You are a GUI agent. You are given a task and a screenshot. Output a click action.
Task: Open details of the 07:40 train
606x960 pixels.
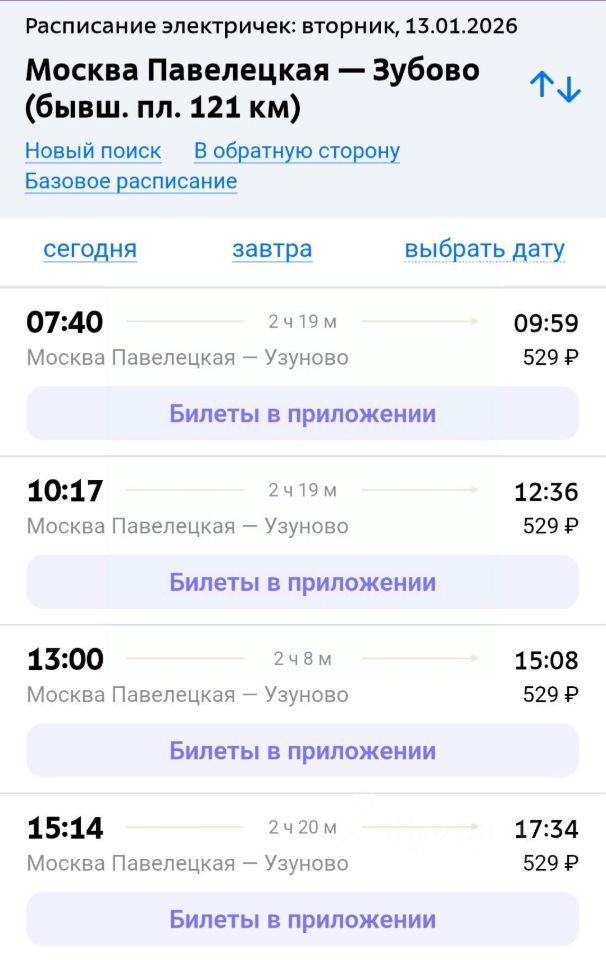(x=188, y=357)
